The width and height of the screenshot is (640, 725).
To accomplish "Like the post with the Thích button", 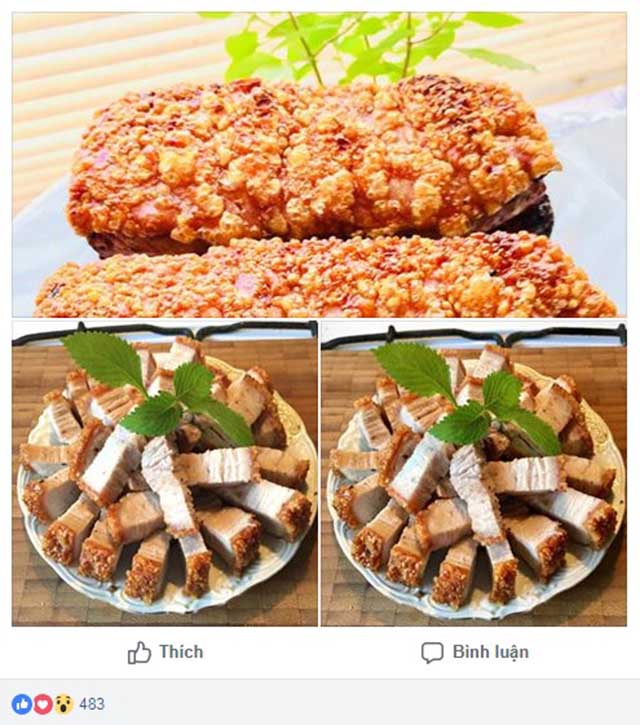I will [x=166, y=652].
